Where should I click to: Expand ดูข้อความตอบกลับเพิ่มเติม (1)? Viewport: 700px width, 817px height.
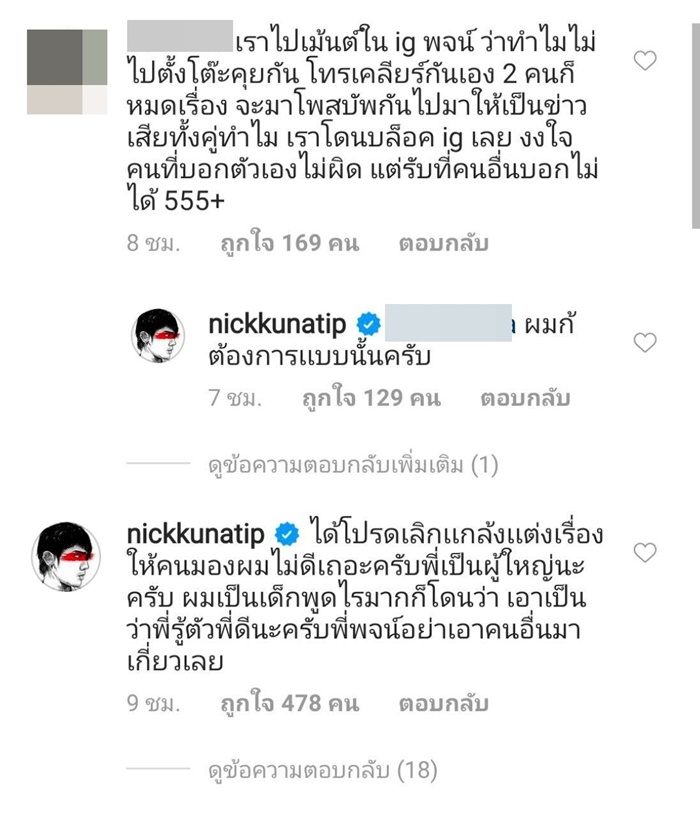[x=352, y=465]
